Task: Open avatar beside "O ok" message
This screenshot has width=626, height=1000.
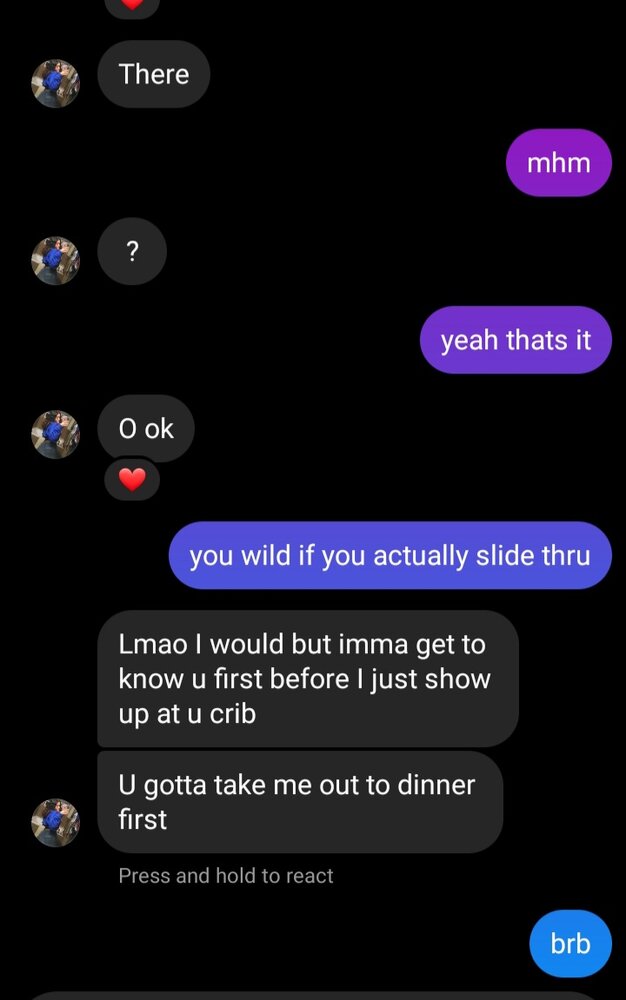Action: pos(56,434)
